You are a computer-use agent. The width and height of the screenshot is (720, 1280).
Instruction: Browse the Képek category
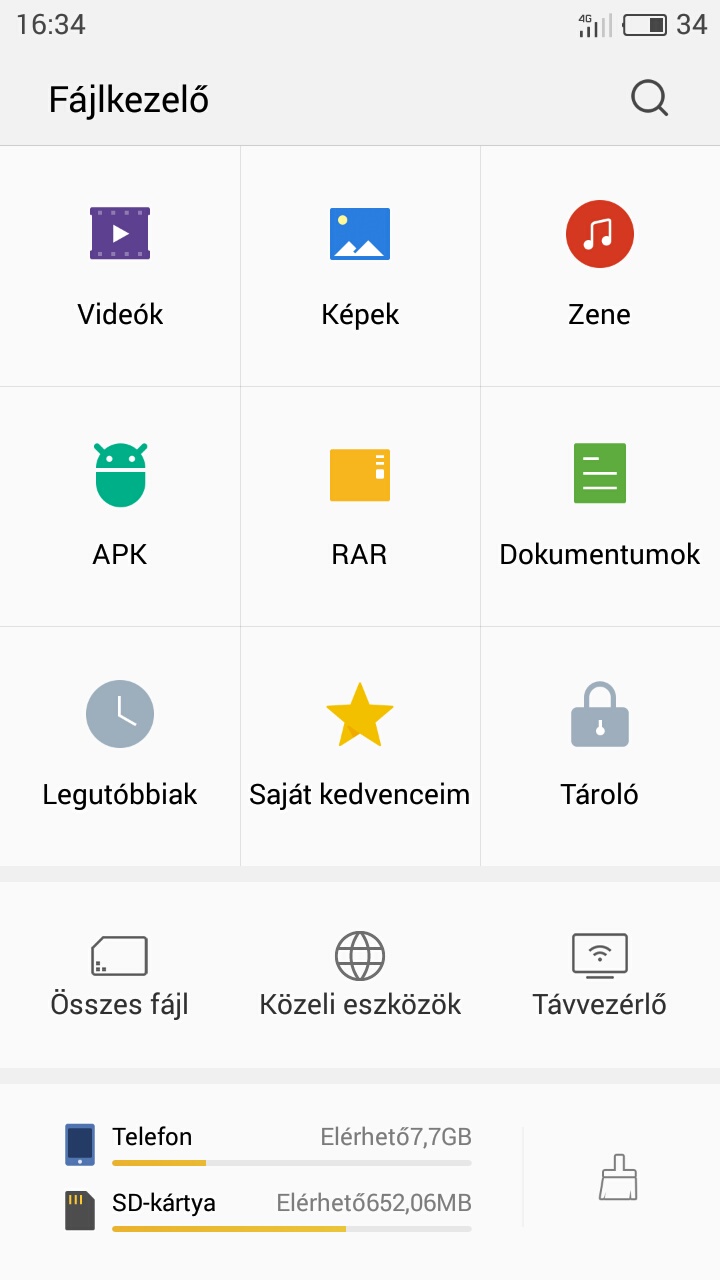click(360, 266)
